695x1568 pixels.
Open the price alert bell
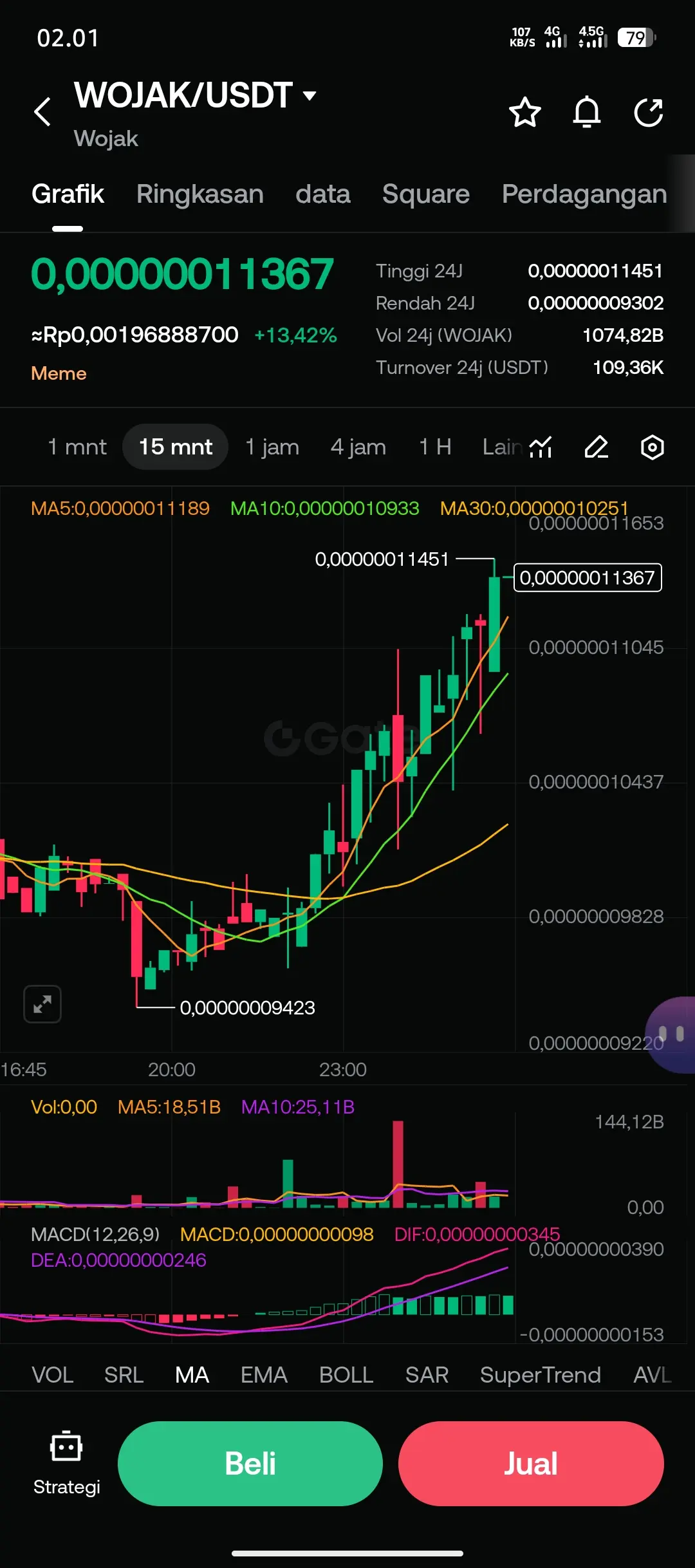point(587,113)
